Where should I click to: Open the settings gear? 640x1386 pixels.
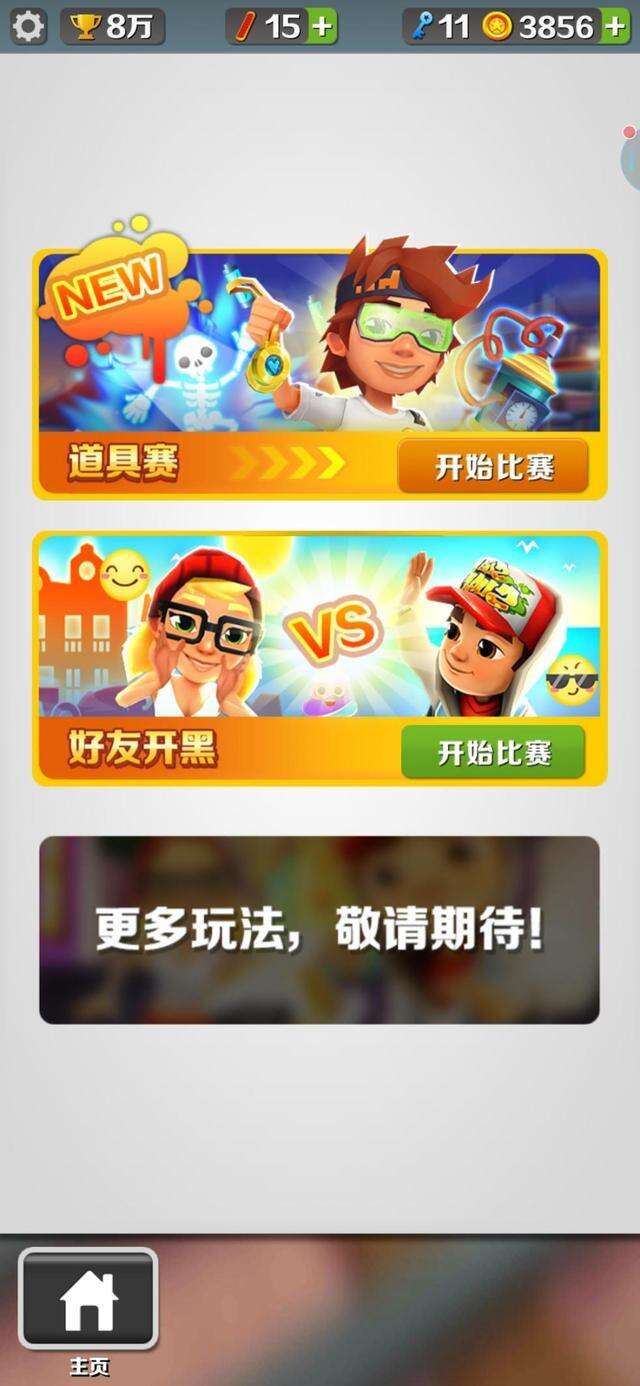(27, 26)
